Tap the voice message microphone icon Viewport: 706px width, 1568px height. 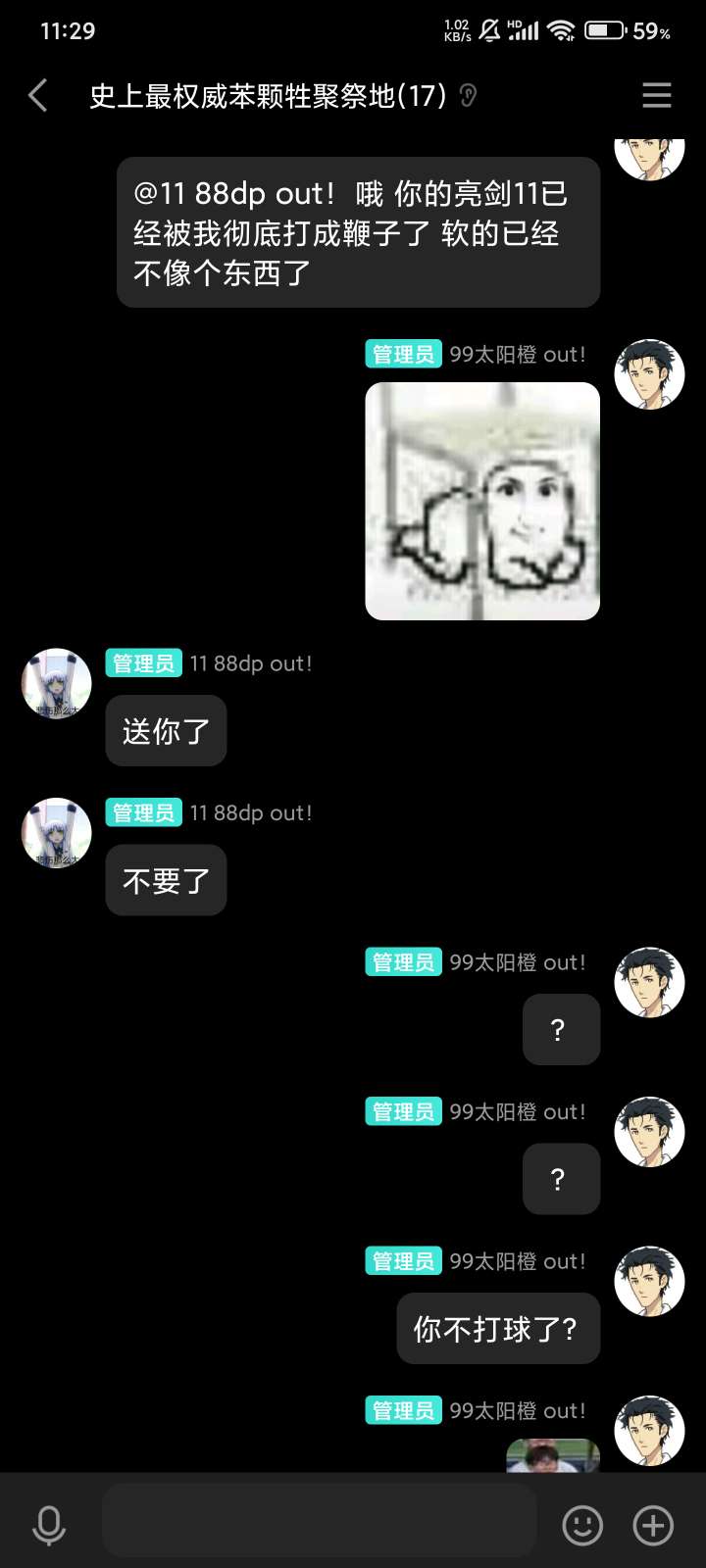(x=49, y=1525)
